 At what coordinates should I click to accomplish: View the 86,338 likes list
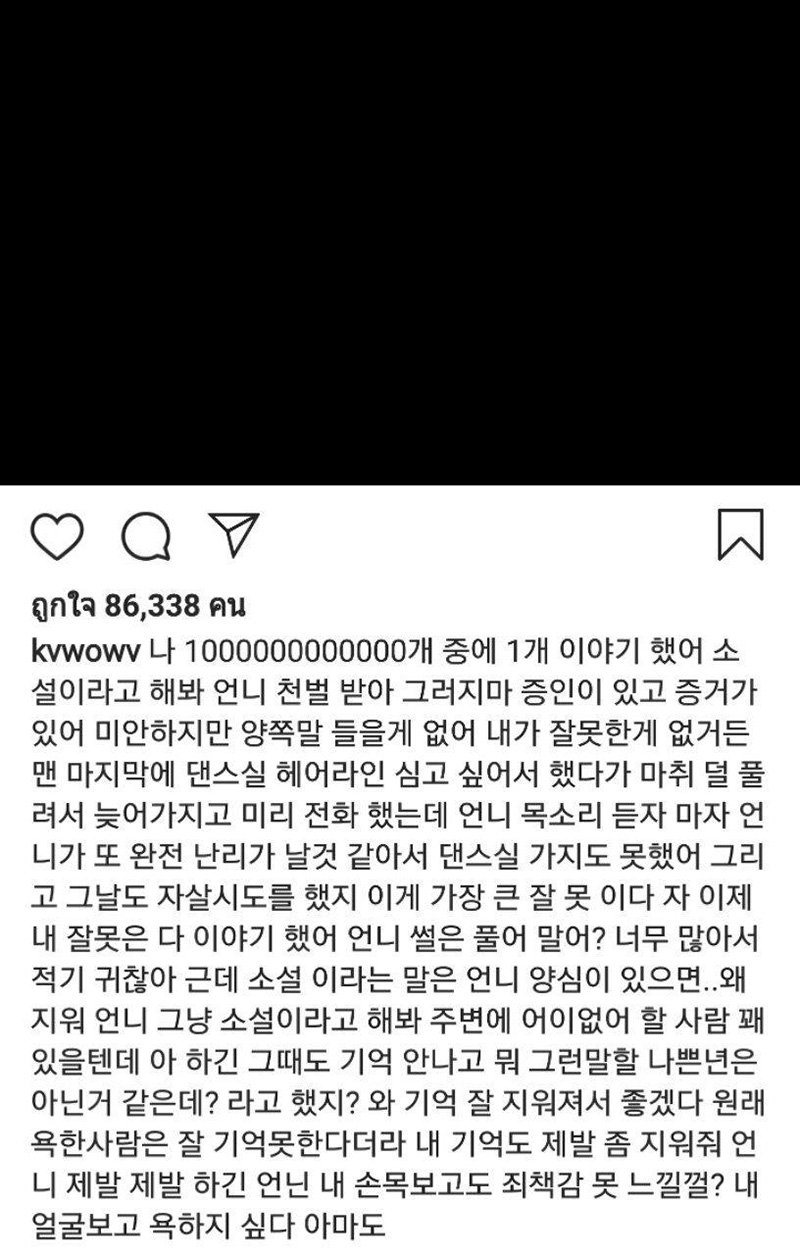(140, 606)
